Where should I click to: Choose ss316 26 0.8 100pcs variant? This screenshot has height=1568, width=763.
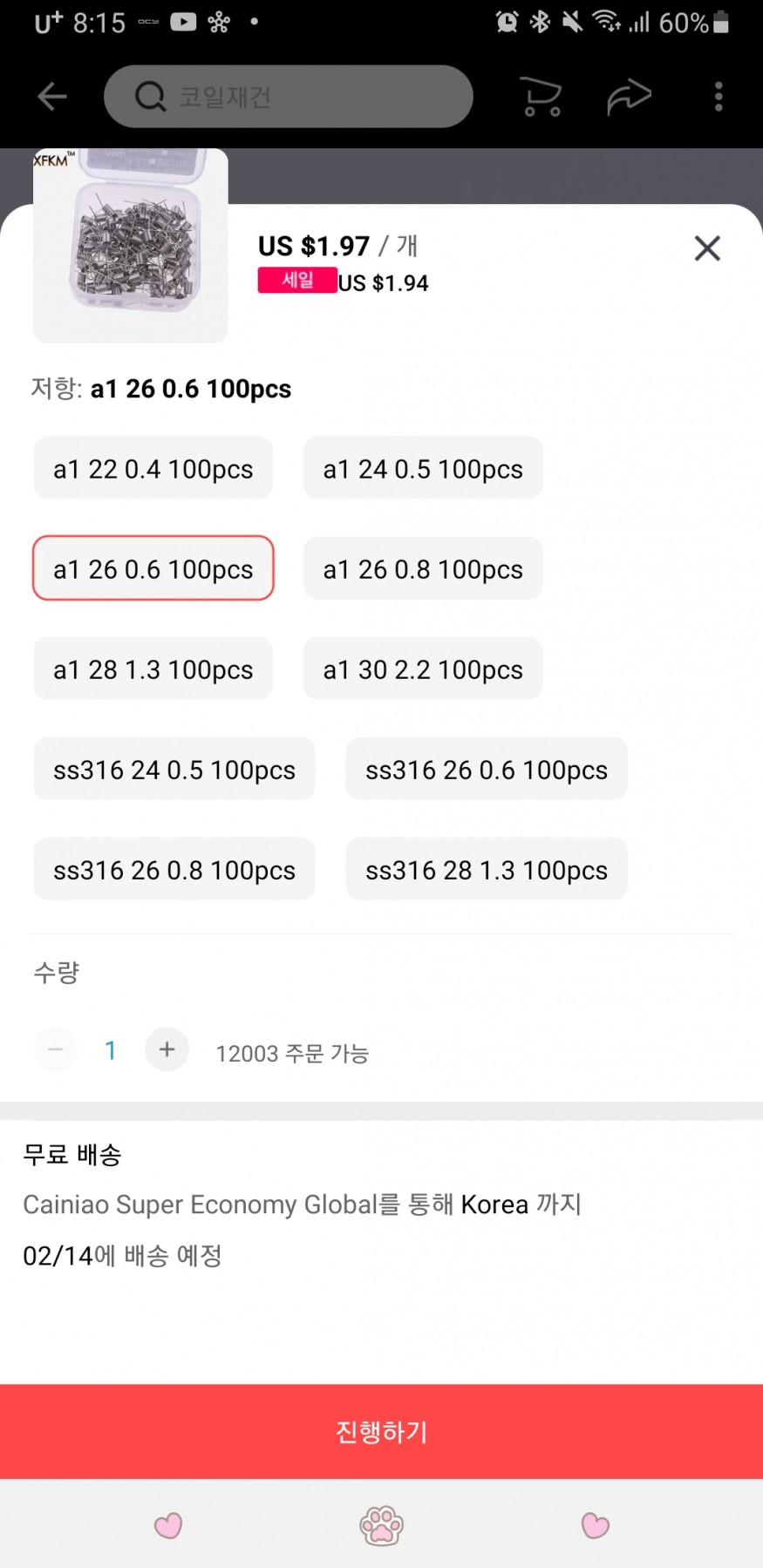[174, 870]
